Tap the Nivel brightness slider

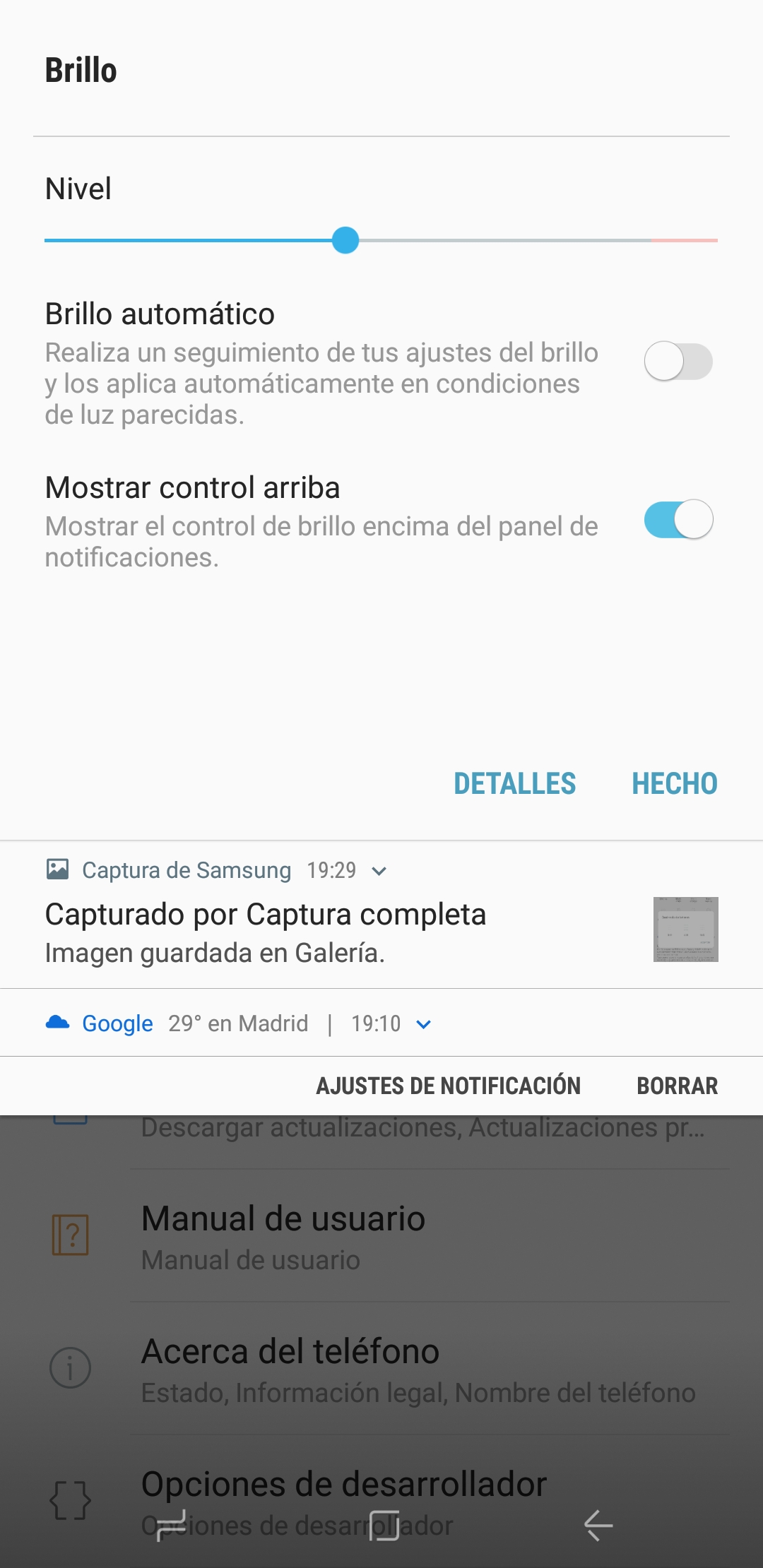(381, 240)
